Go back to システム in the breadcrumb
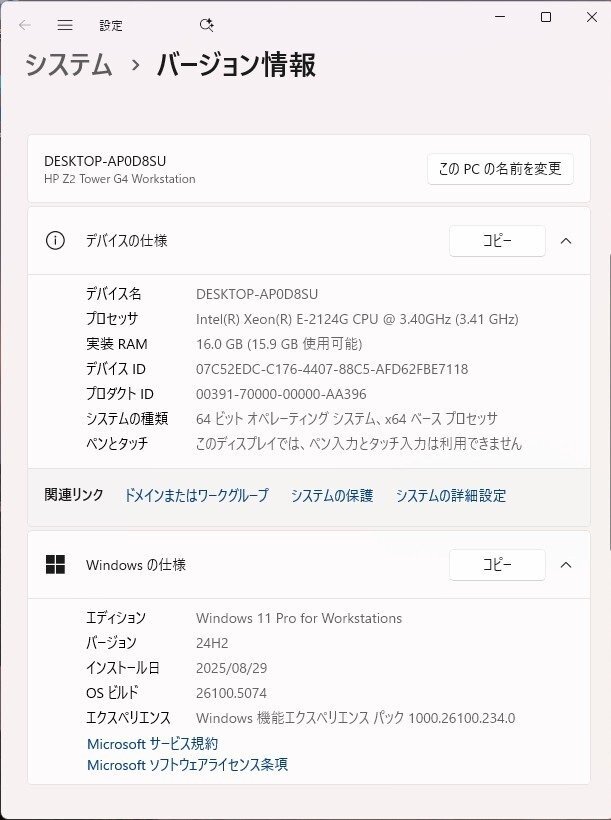The width and height of the screenshot is (611, 820). (x=68, y=66)
